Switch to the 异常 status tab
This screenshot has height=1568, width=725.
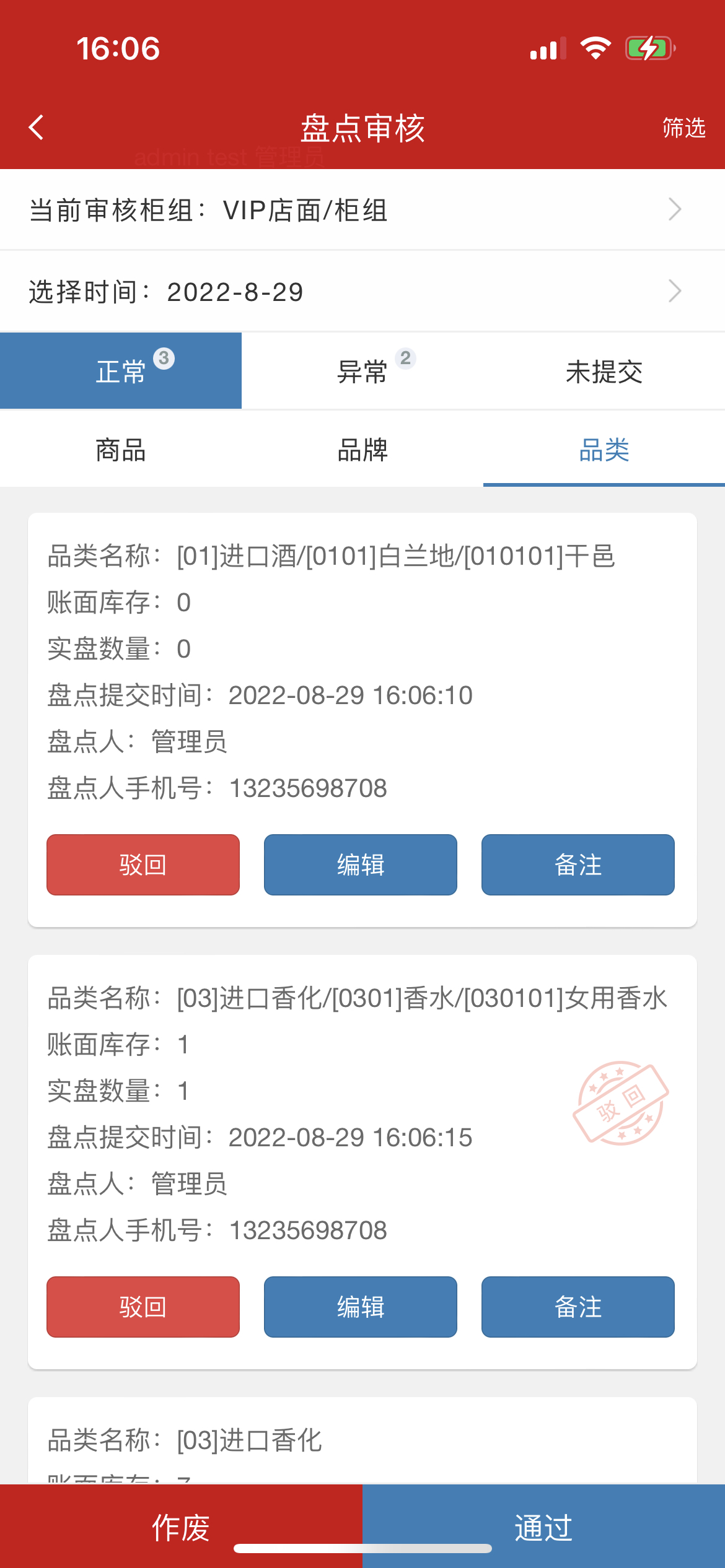coord(362,371)
